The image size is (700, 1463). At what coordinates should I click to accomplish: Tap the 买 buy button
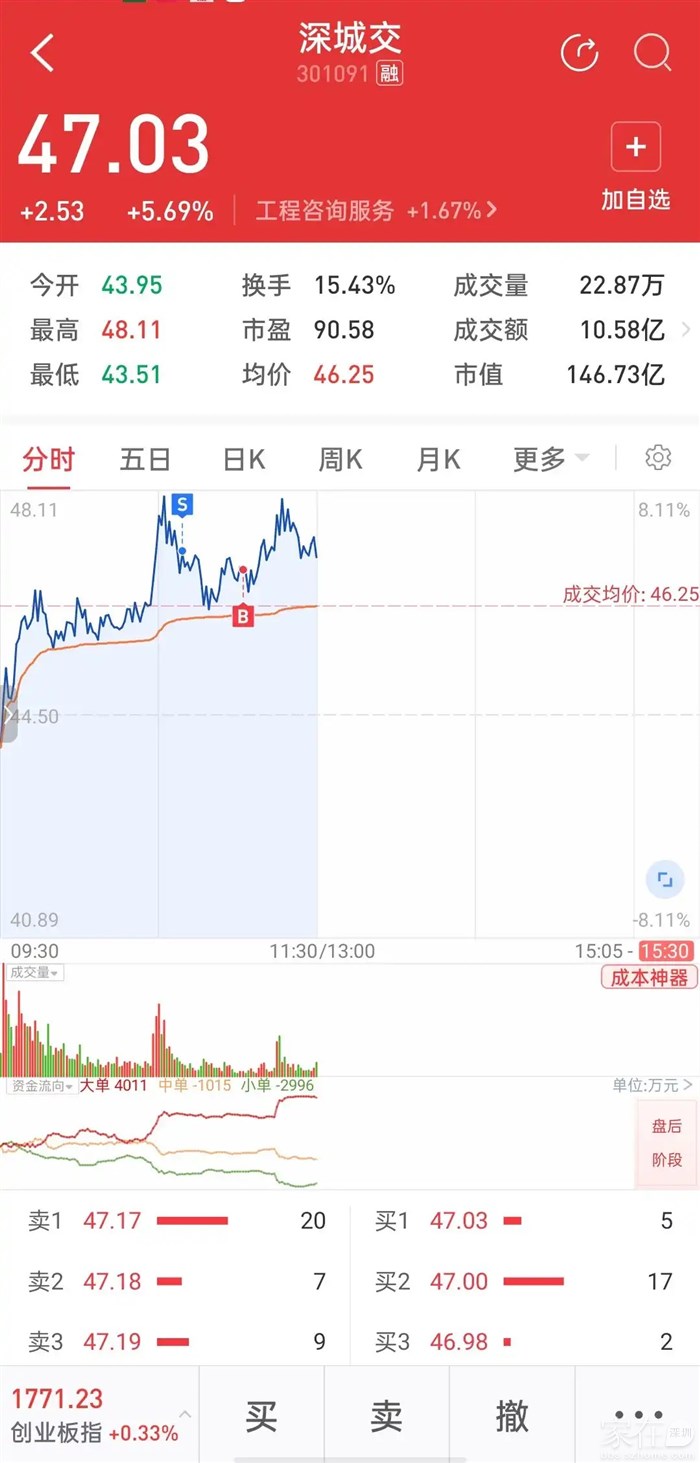(261, 1415)
